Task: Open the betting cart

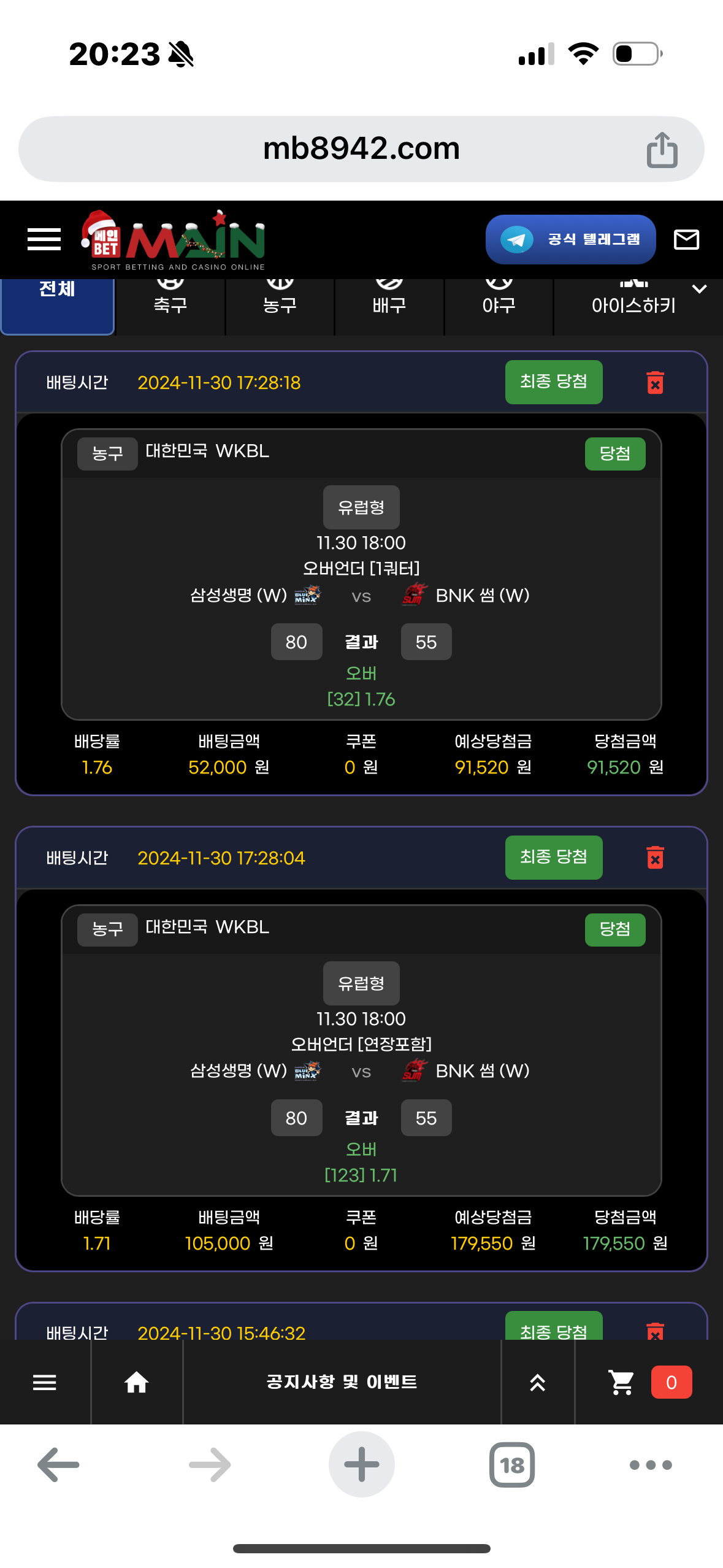Action: pos(621,1382)
